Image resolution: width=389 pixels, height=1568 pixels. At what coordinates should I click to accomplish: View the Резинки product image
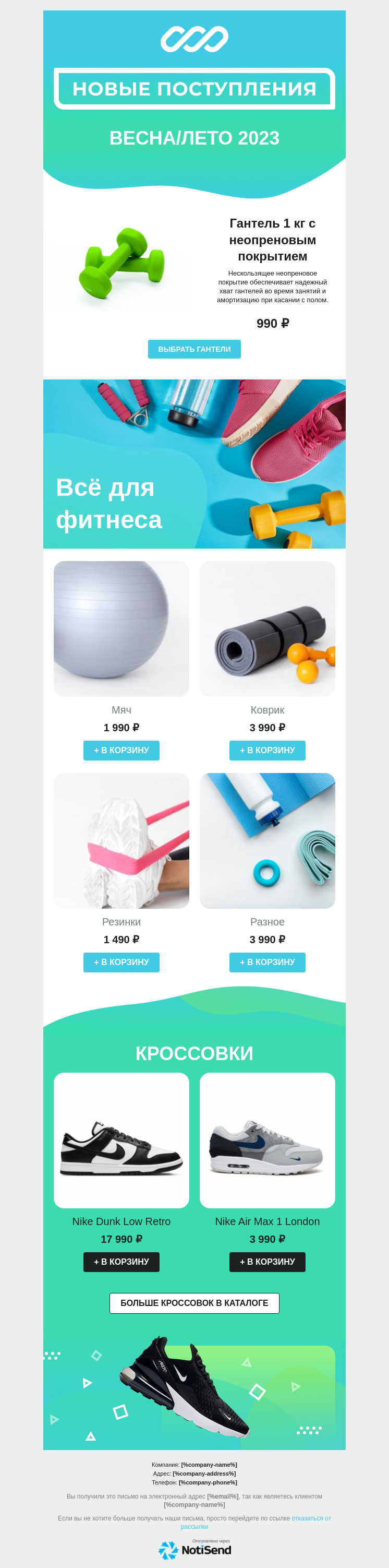coord(121,840)
